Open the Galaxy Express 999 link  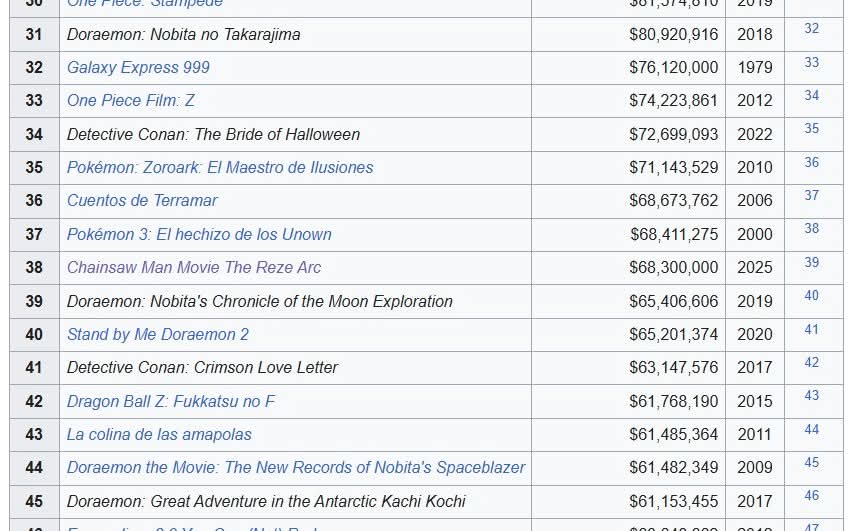tap(138, 68)
